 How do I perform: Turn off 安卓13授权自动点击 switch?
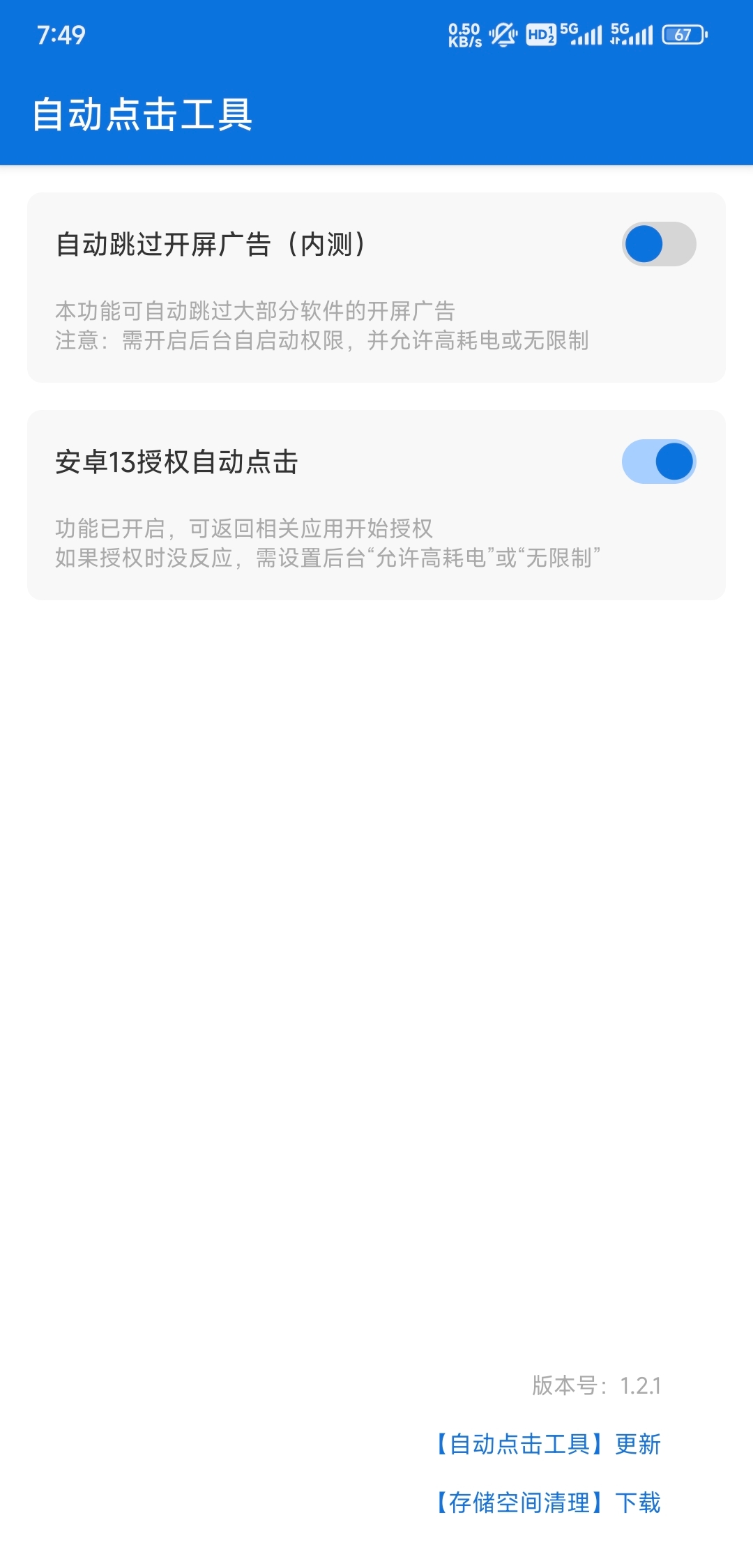point(658,462)
